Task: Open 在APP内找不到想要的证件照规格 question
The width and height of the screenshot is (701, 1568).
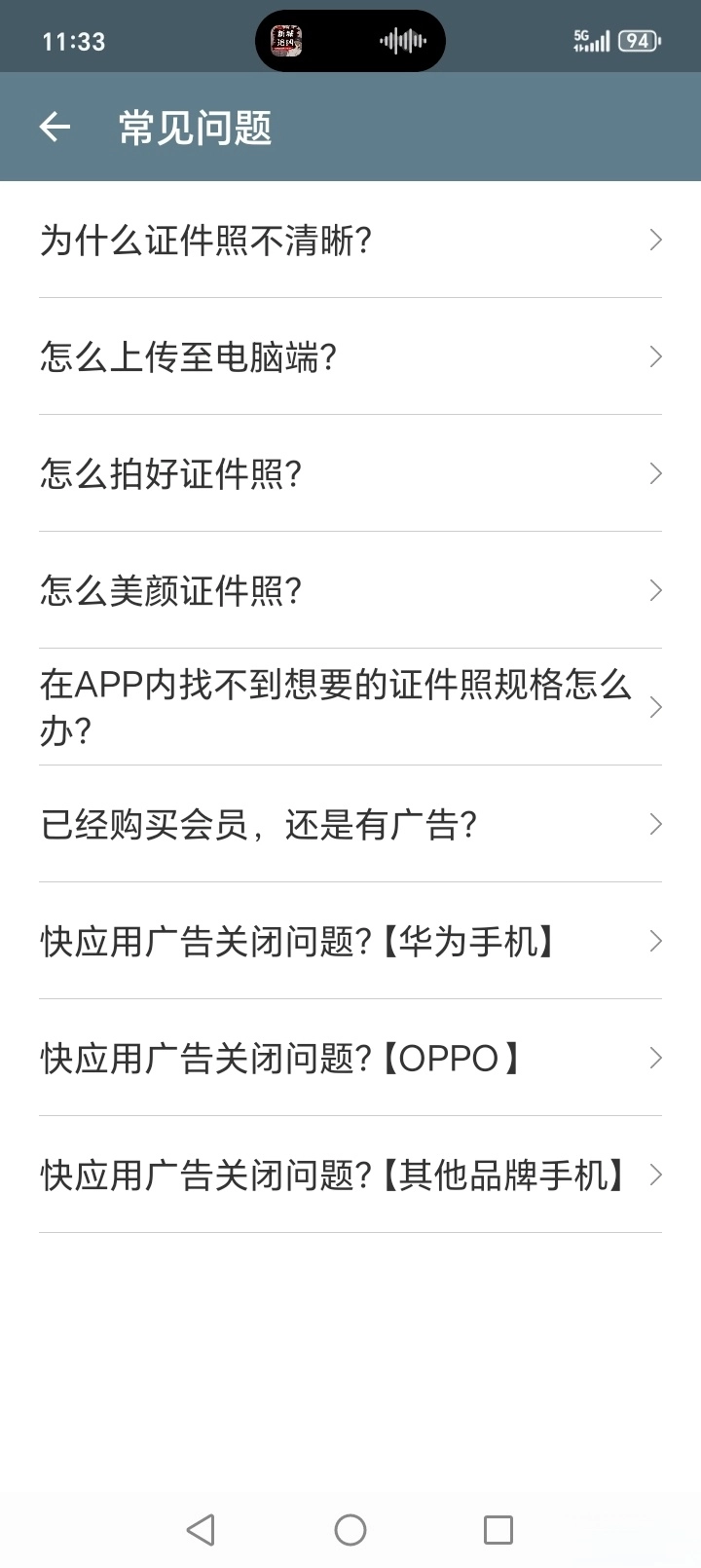Action: pos(350,707)
